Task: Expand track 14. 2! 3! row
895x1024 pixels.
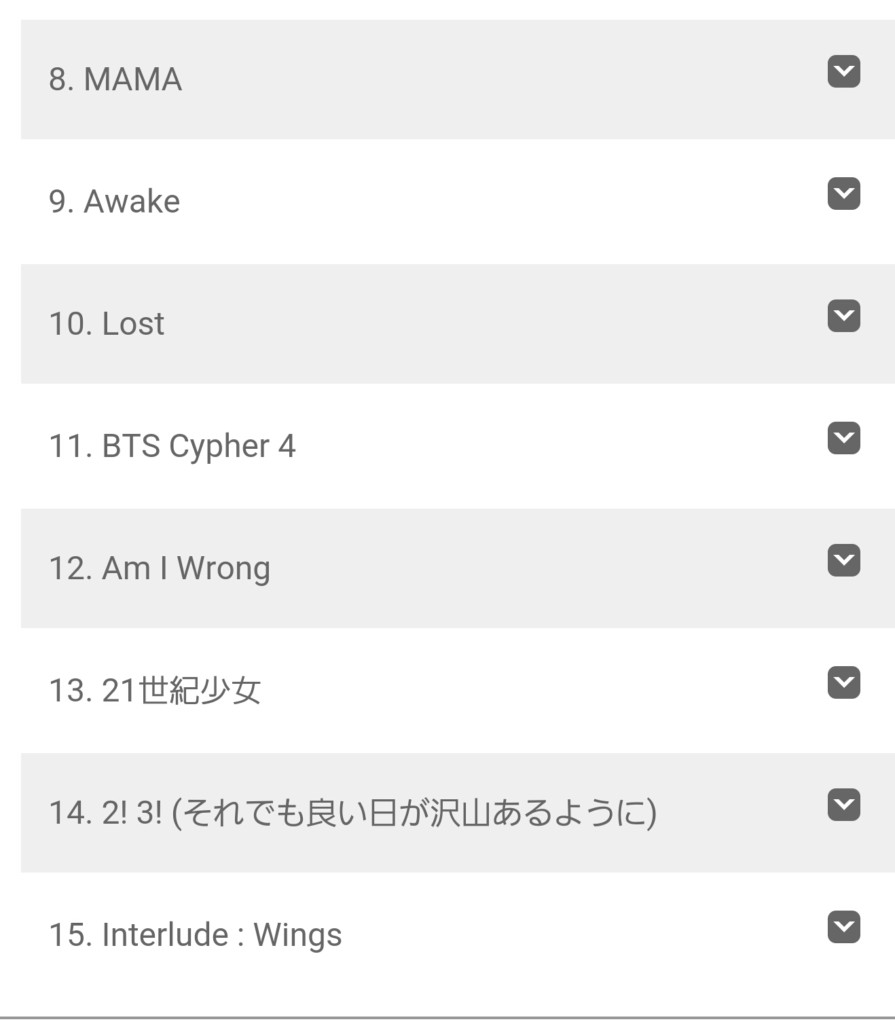Action: (x=844, y=805)
